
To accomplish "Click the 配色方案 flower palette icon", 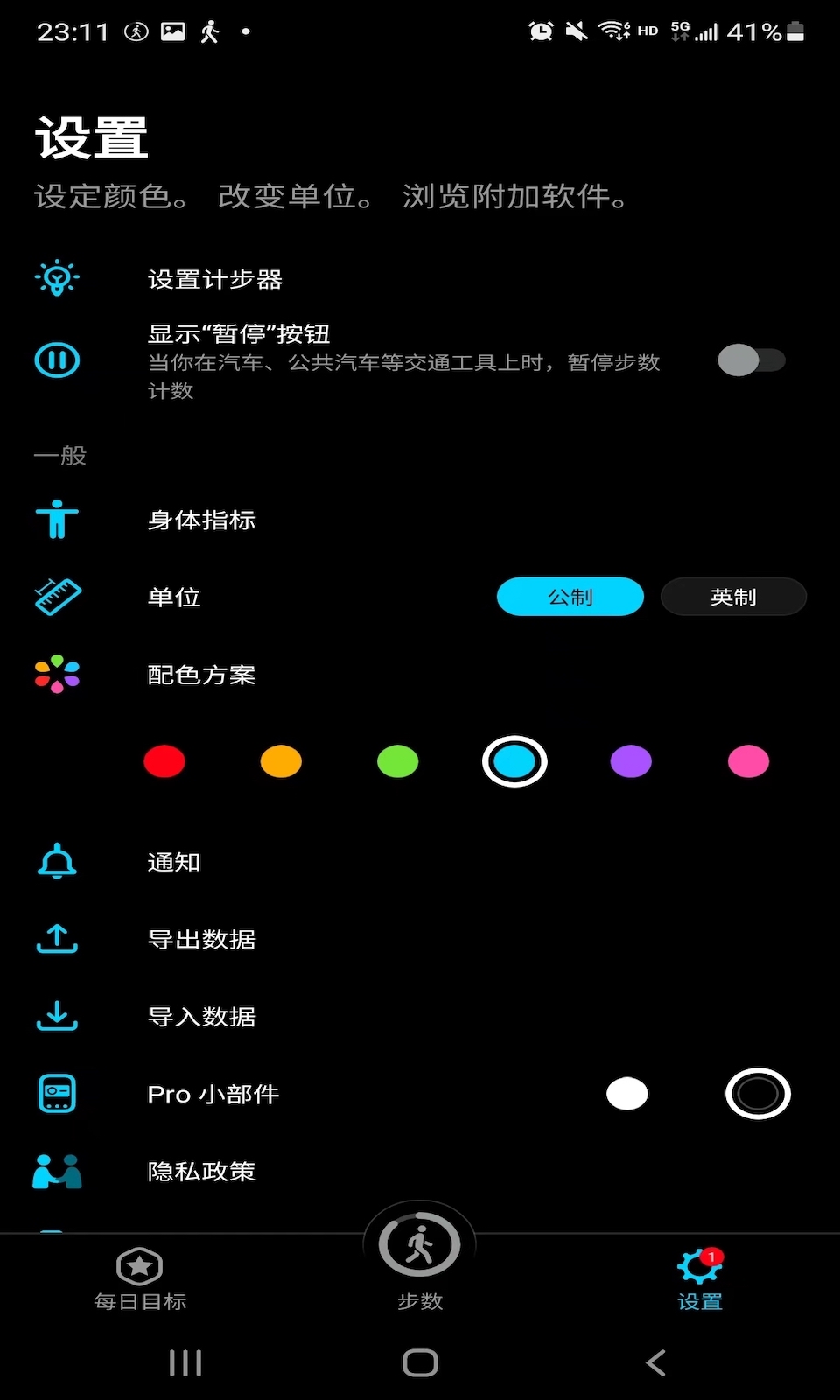I will (56, 674).
